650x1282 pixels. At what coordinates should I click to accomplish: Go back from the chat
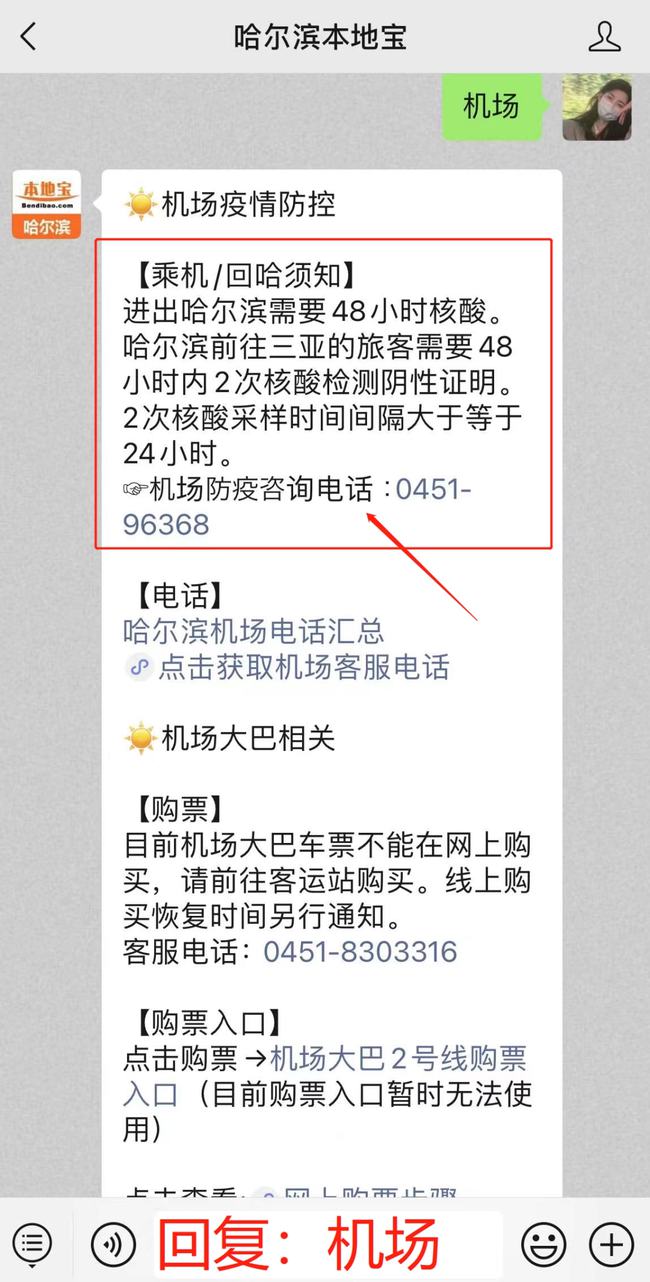(x=28, y=37)
